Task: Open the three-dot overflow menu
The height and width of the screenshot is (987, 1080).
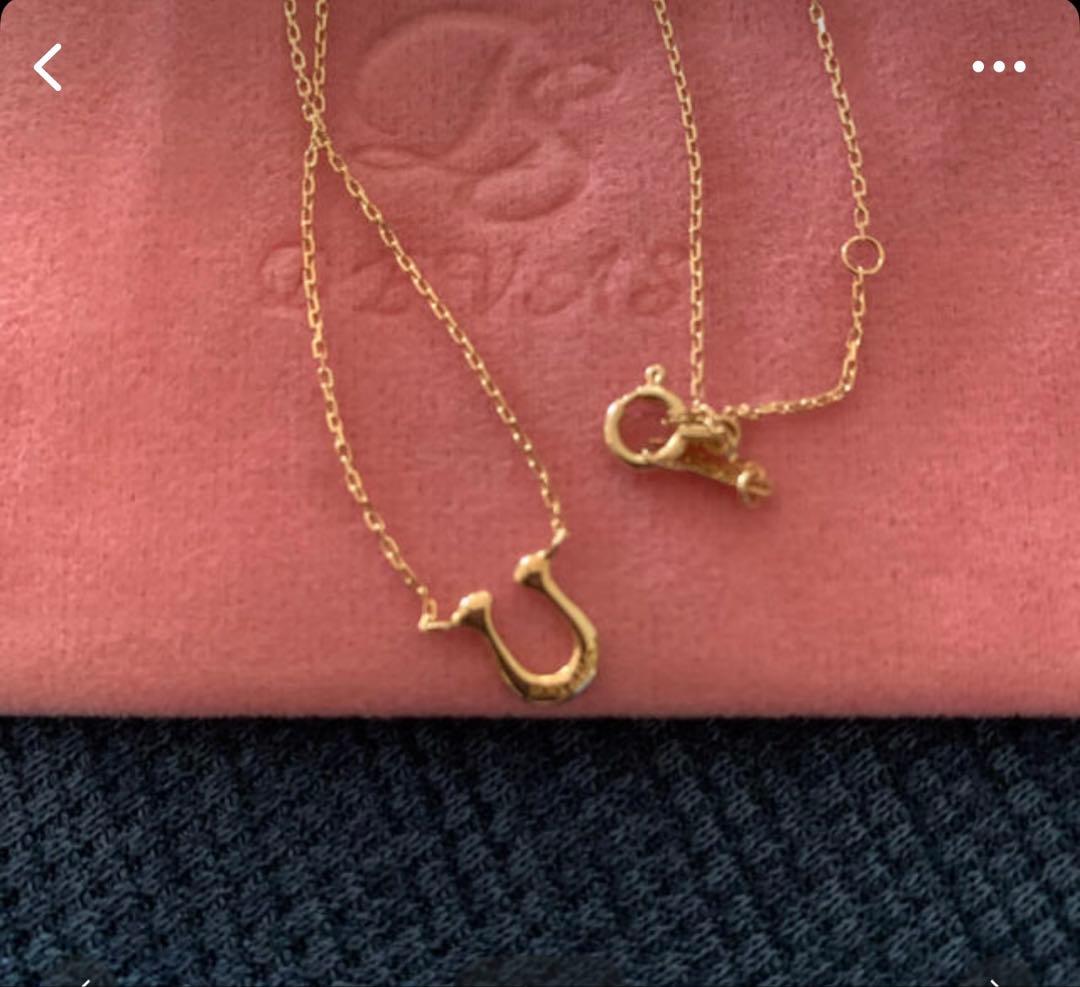Action: click(x=998, y=67)
